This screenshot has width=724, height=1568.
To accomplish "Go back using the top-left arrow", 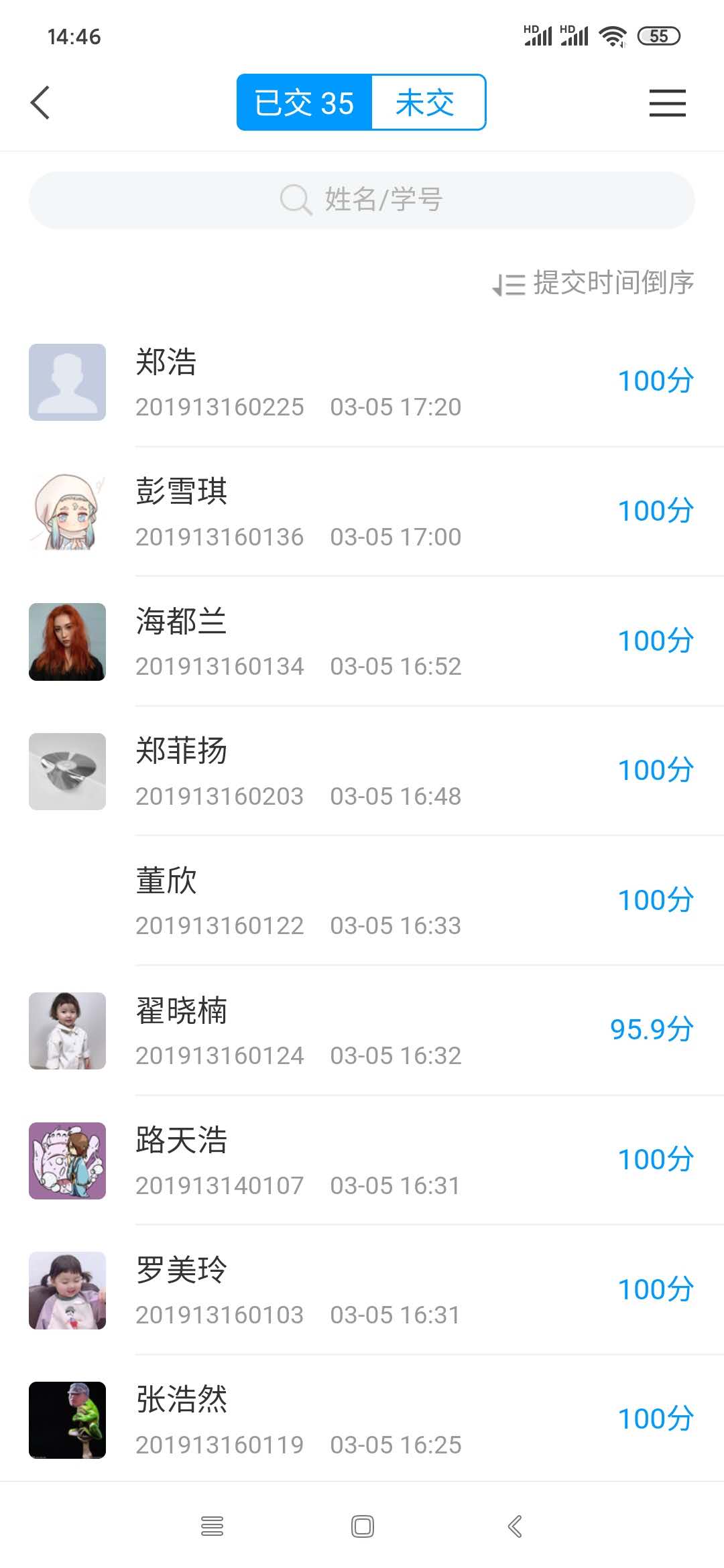I will (x=40, y=103).
